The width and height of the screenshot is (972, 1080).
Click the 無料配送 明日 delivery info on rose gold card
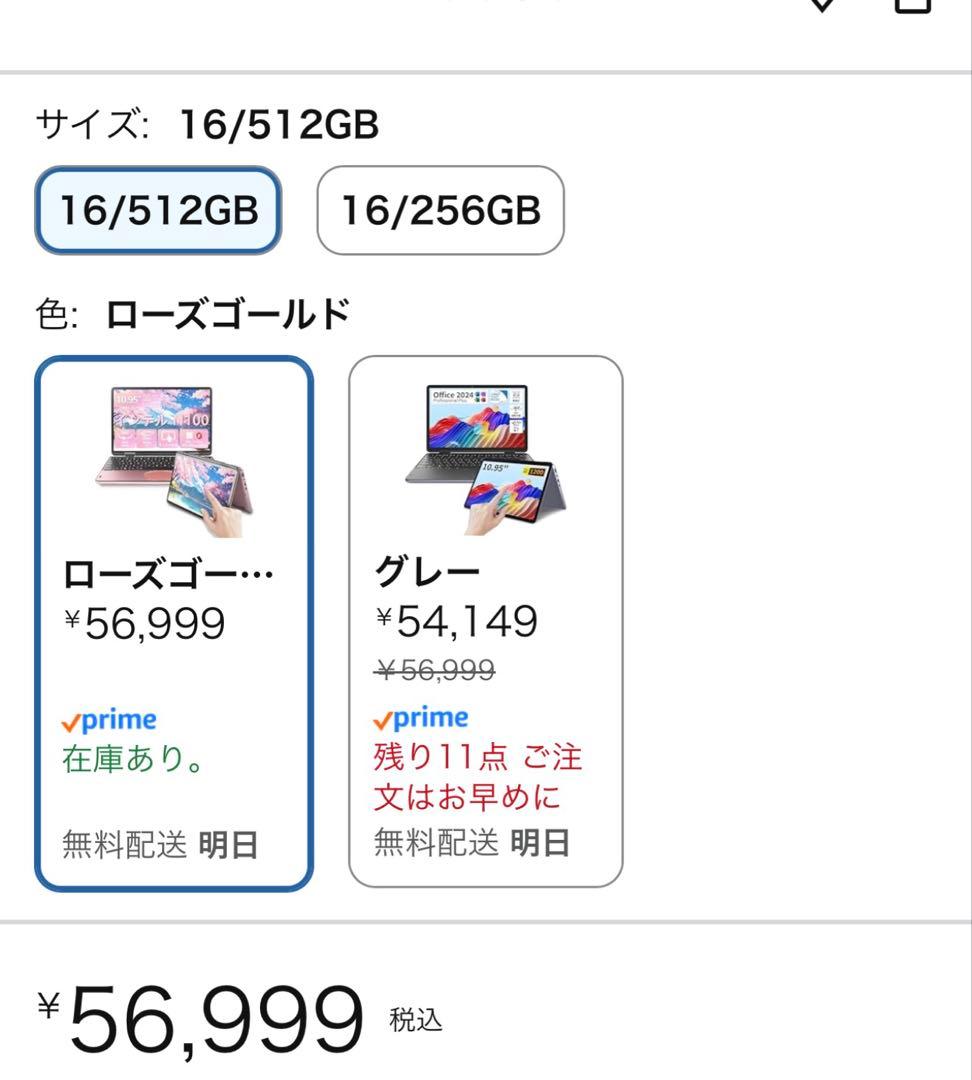pos(160,843)
